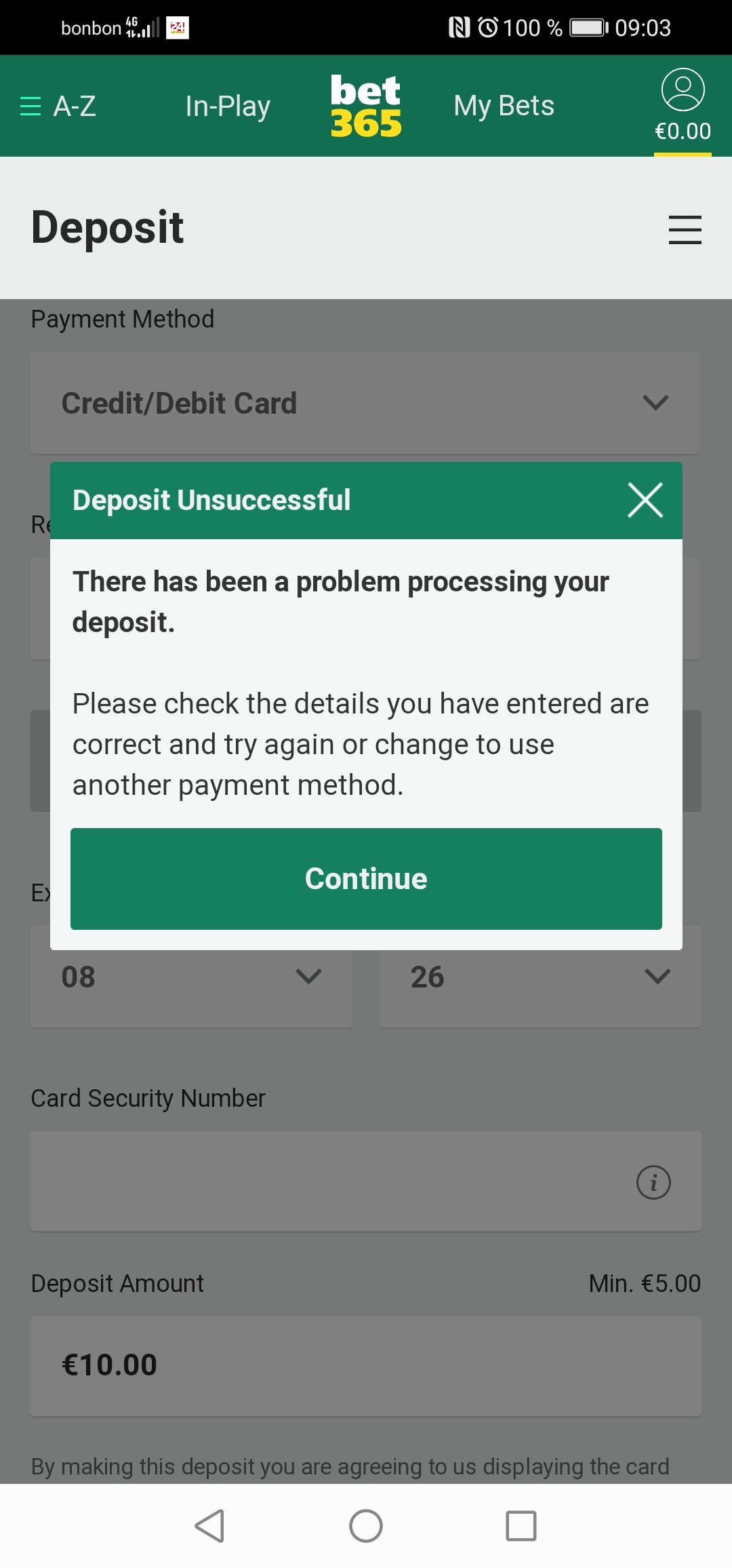Close the Deposit Unsuccessful dialog

645,501
